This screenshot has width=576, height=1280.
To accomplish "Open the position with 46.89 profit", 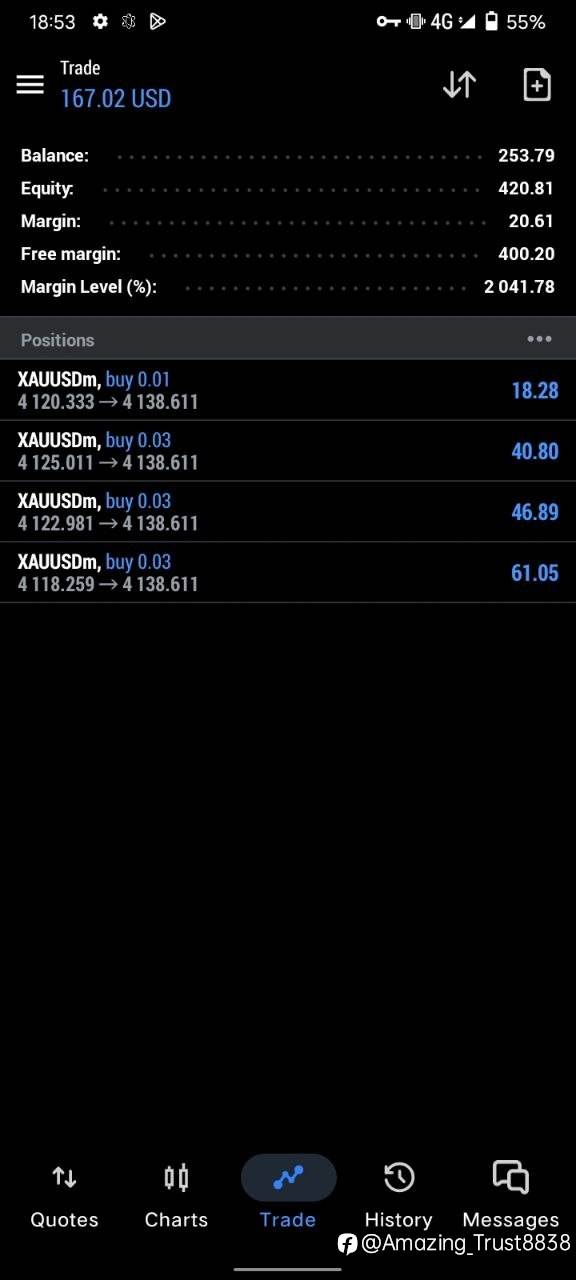I will (x=288, y=512).
